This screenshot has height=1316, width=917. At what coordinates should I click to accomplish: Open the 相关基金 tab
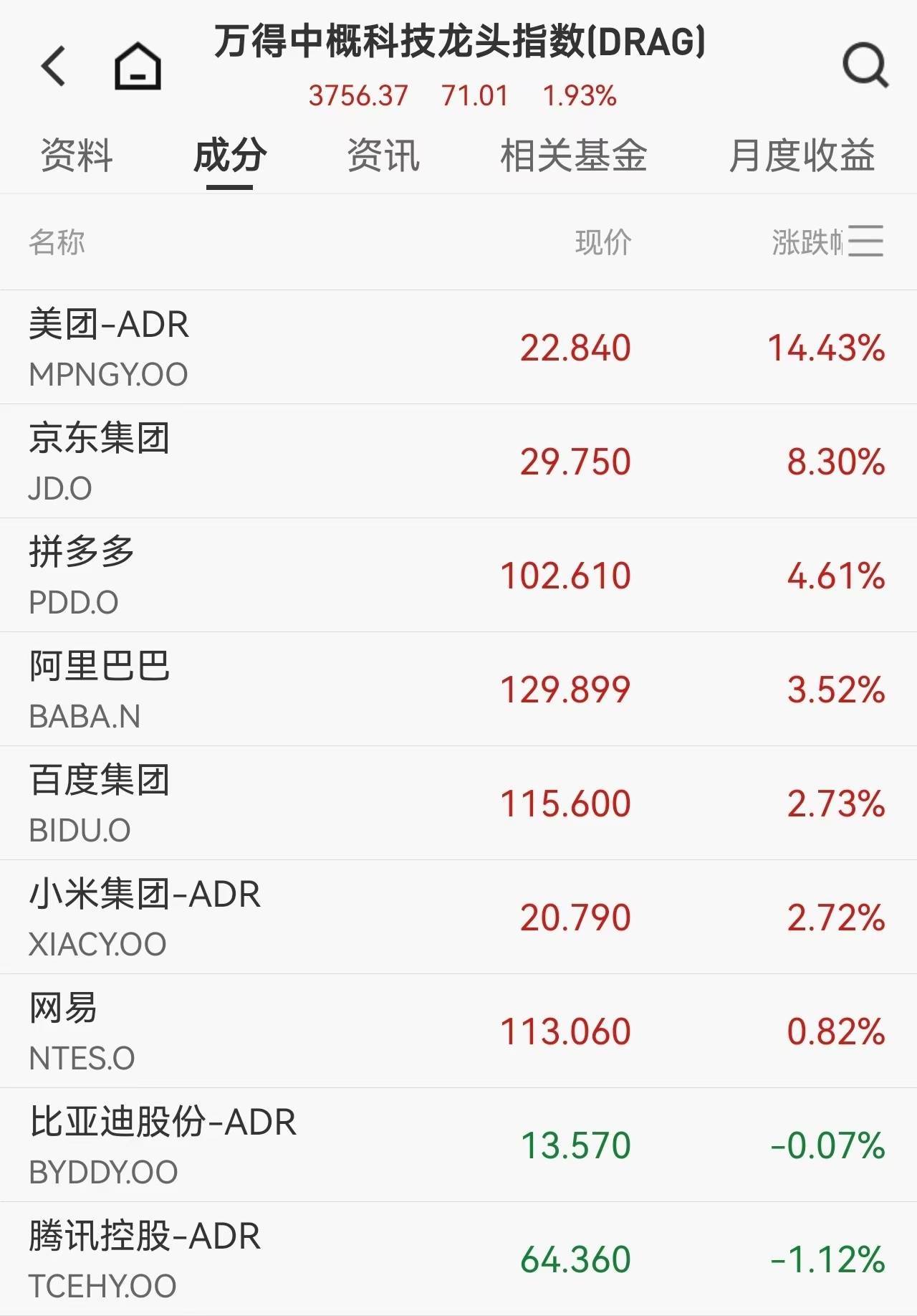pos(573,156)
